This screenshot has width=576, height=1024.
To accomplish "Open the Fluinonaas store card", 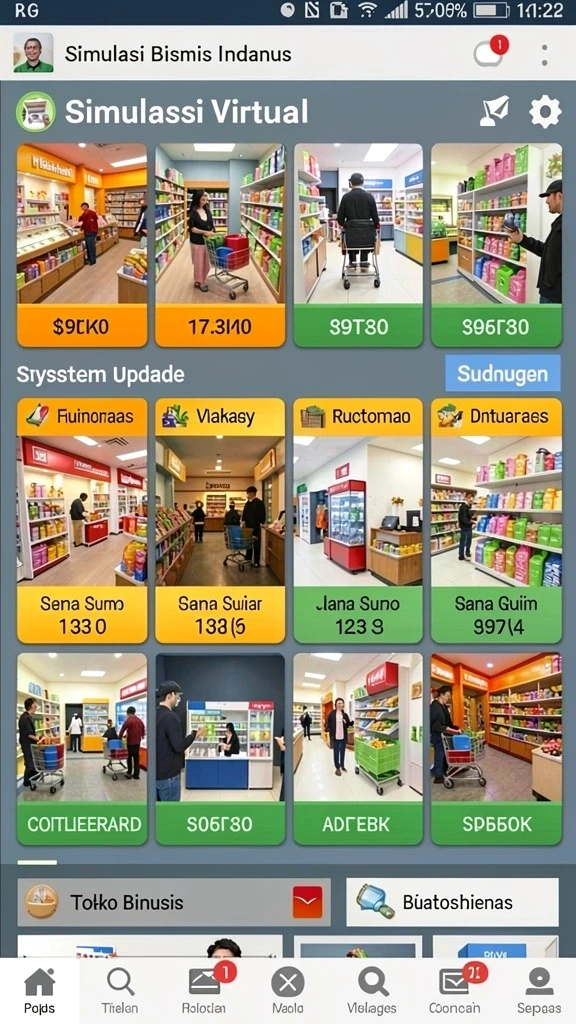I will [82, 520].
